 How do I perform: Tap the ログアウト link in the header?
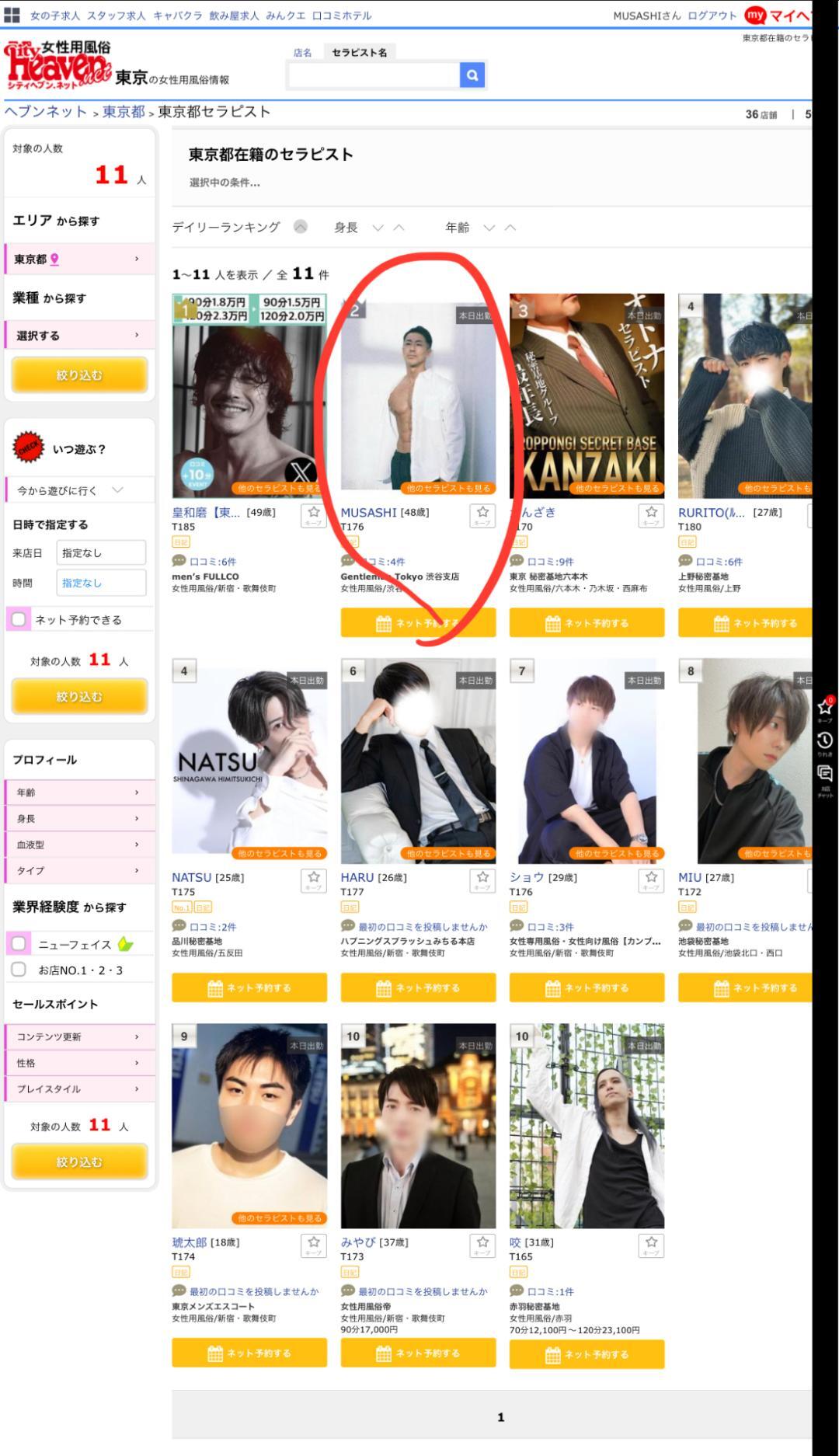712,15
